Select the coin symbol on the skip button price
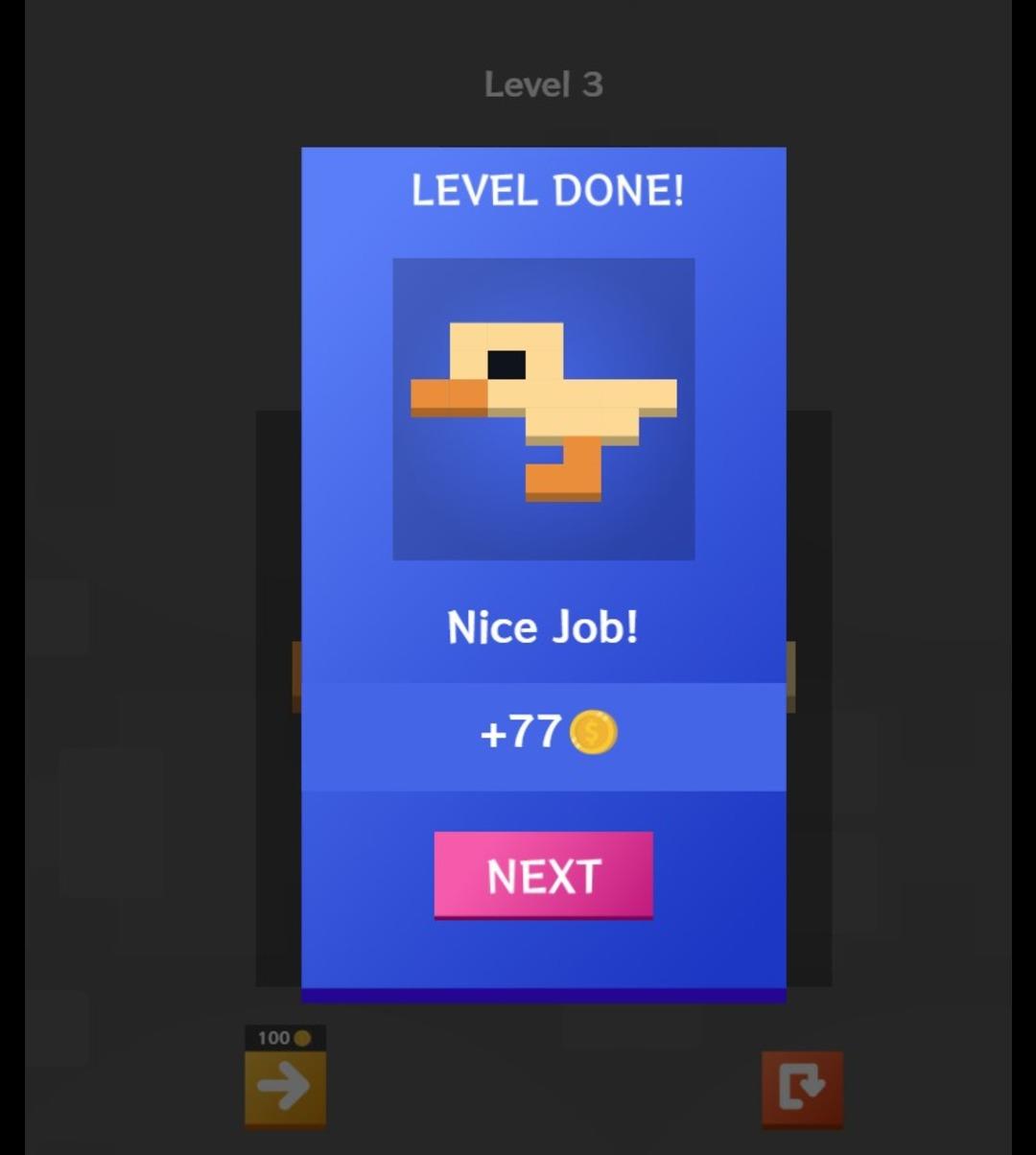The width and height of the screenshot is (1036, 1155). [x=303, y=1036]
